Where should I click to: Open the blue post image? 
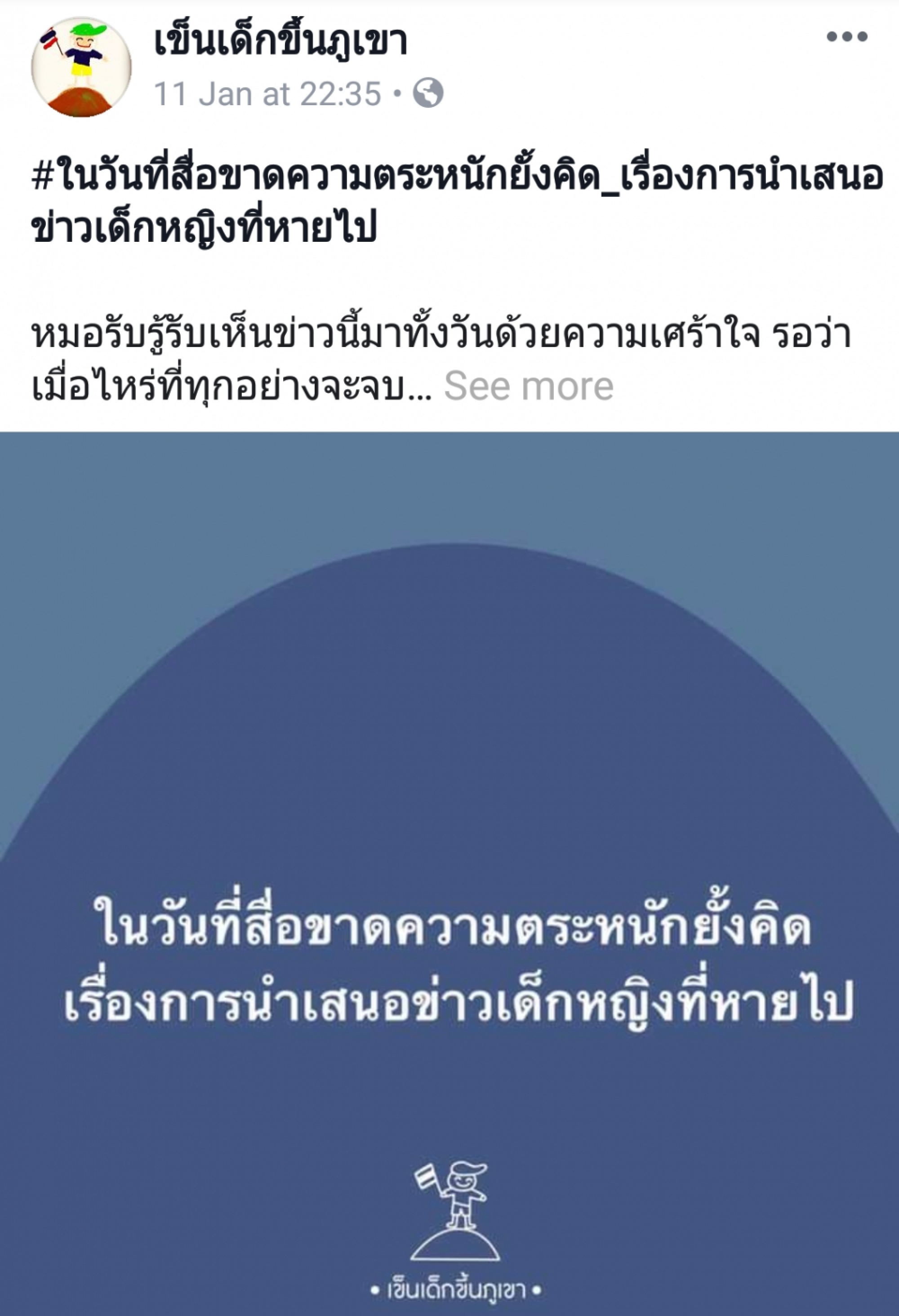[x=449, y=872]
